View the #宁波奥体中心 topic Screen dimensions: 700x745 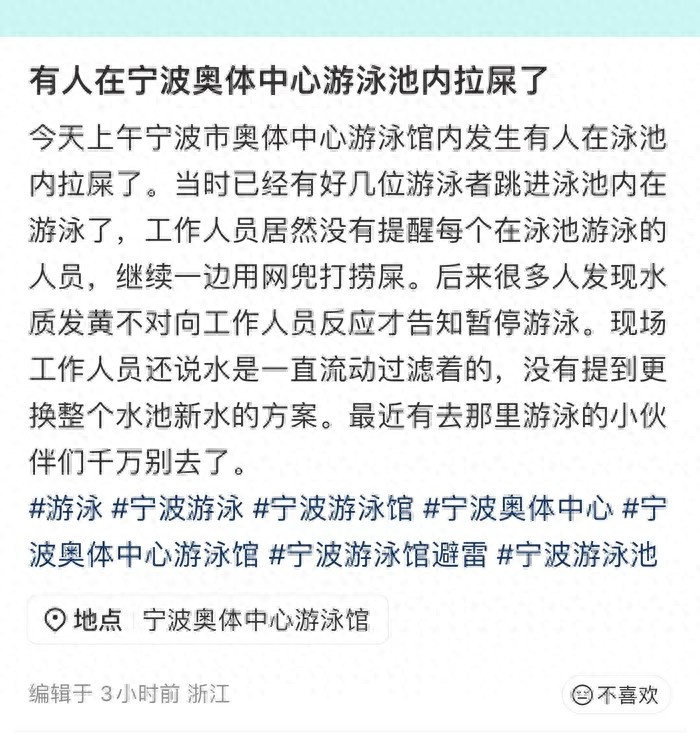click(x=517, y=510)
